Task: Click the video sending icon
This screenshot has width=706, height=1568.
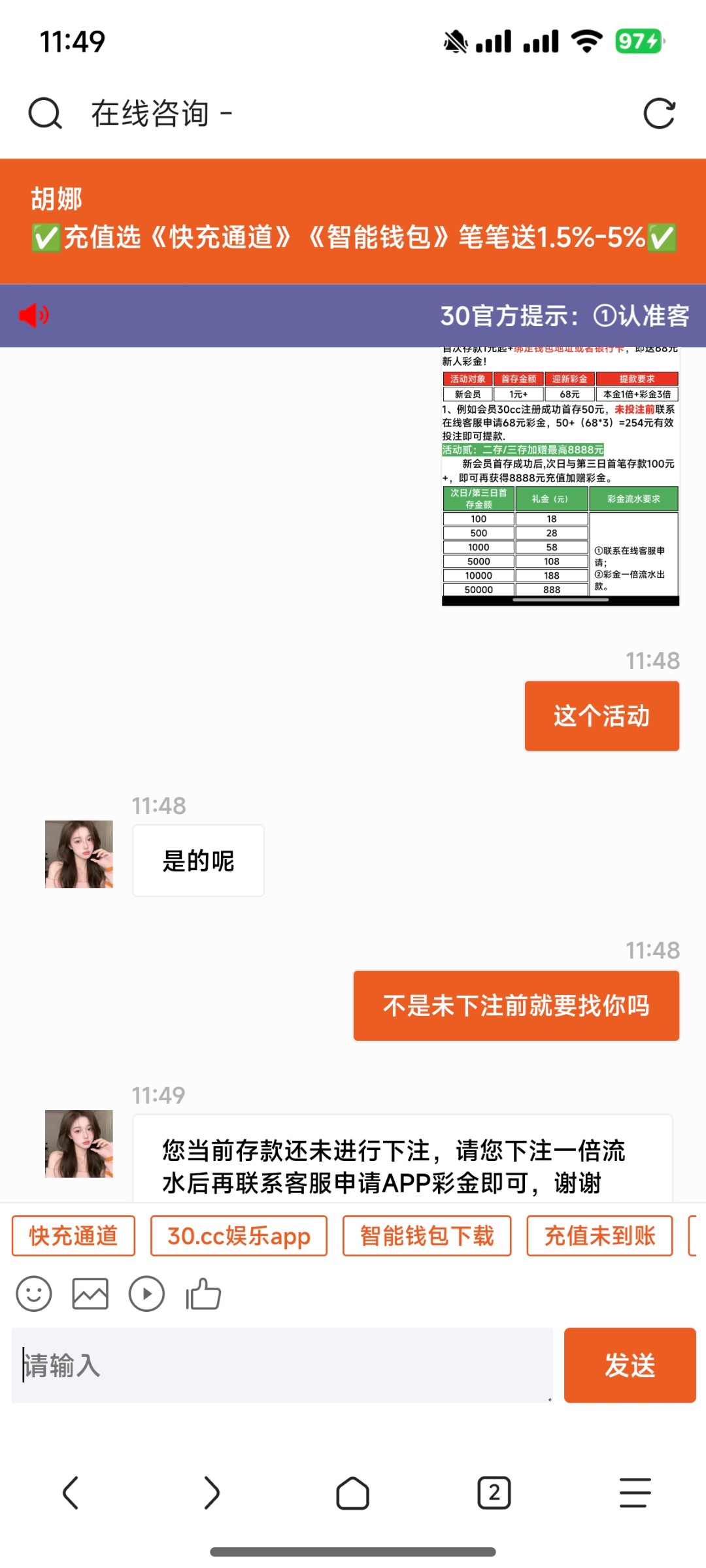Action: coord(146,1294)
